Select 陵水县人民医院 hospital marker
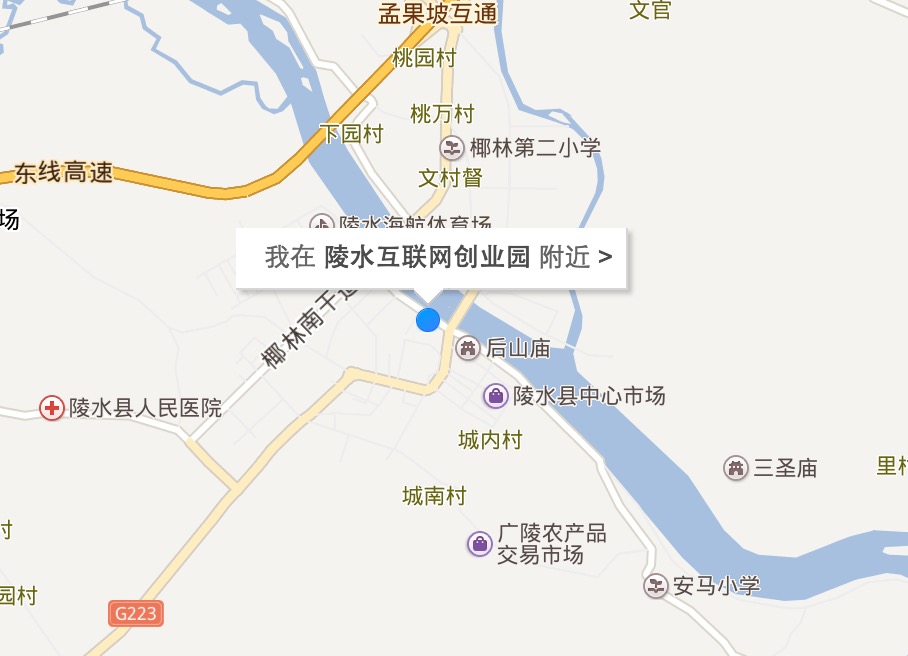908x656 pixels. [51, 408]
